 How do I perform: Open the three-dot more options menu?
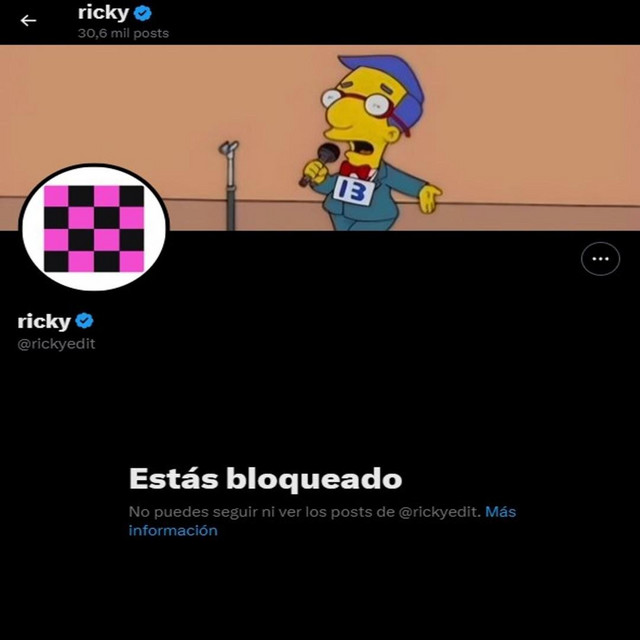(x=600, y=259)
